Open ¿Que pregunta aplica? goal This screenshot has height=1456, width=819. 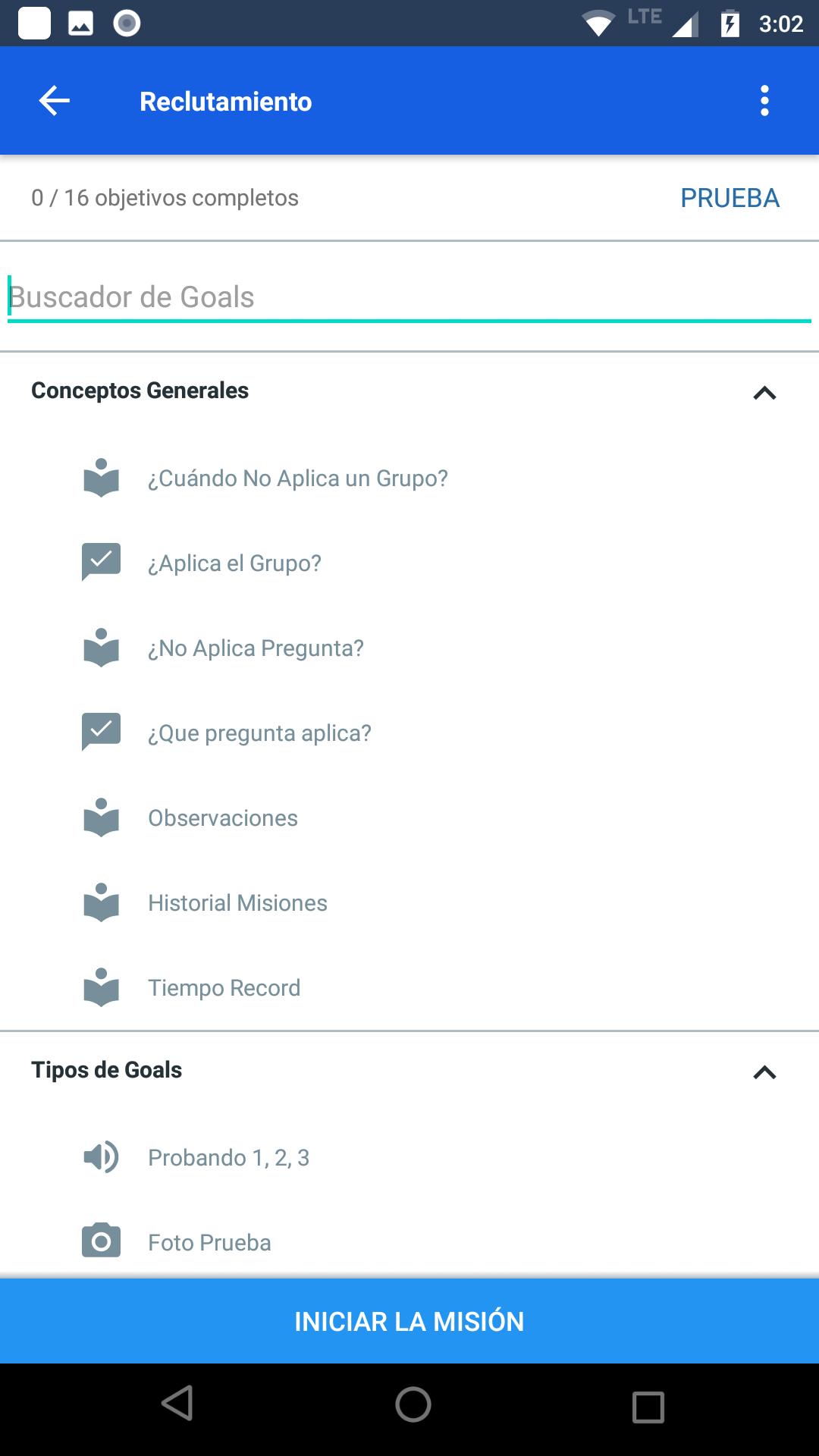[409, 733]
